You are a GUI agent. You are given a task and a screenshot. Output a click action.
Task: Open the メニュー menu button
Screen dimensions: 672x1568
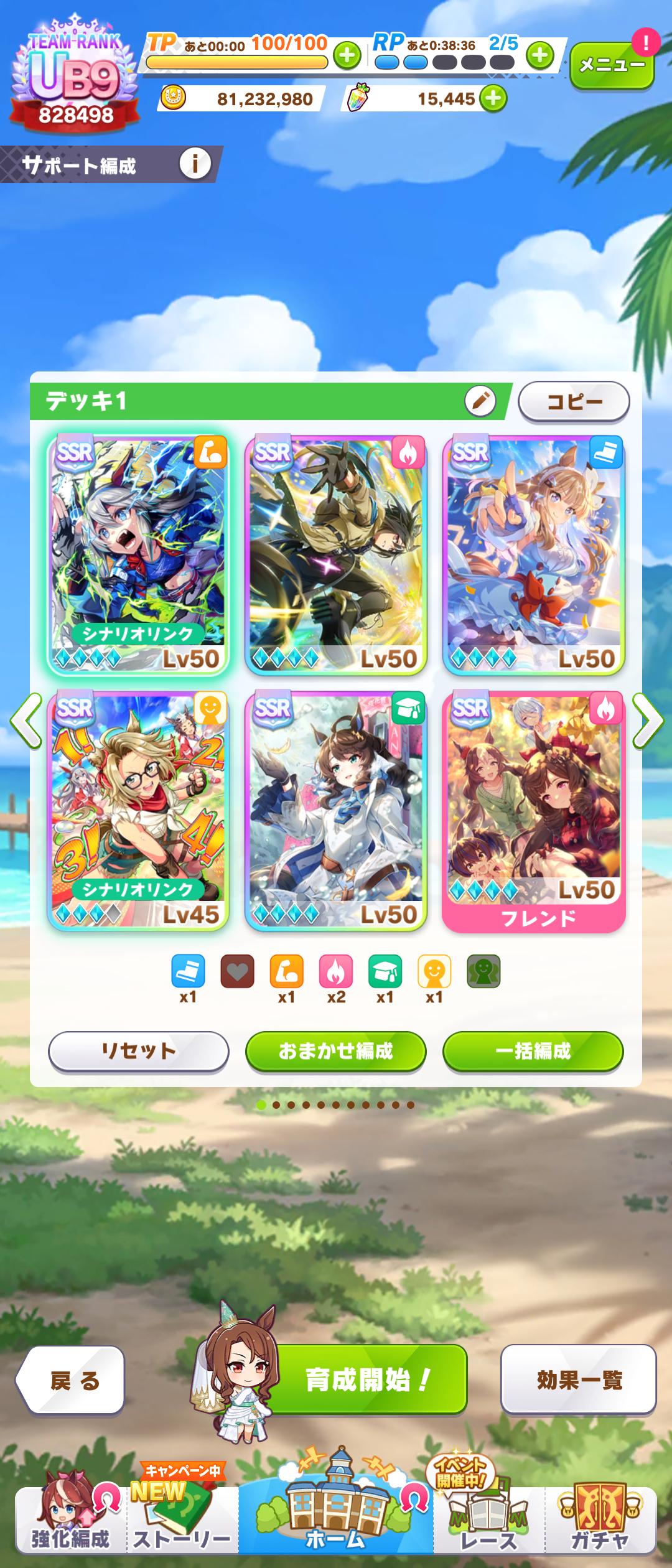pos(612,65)
